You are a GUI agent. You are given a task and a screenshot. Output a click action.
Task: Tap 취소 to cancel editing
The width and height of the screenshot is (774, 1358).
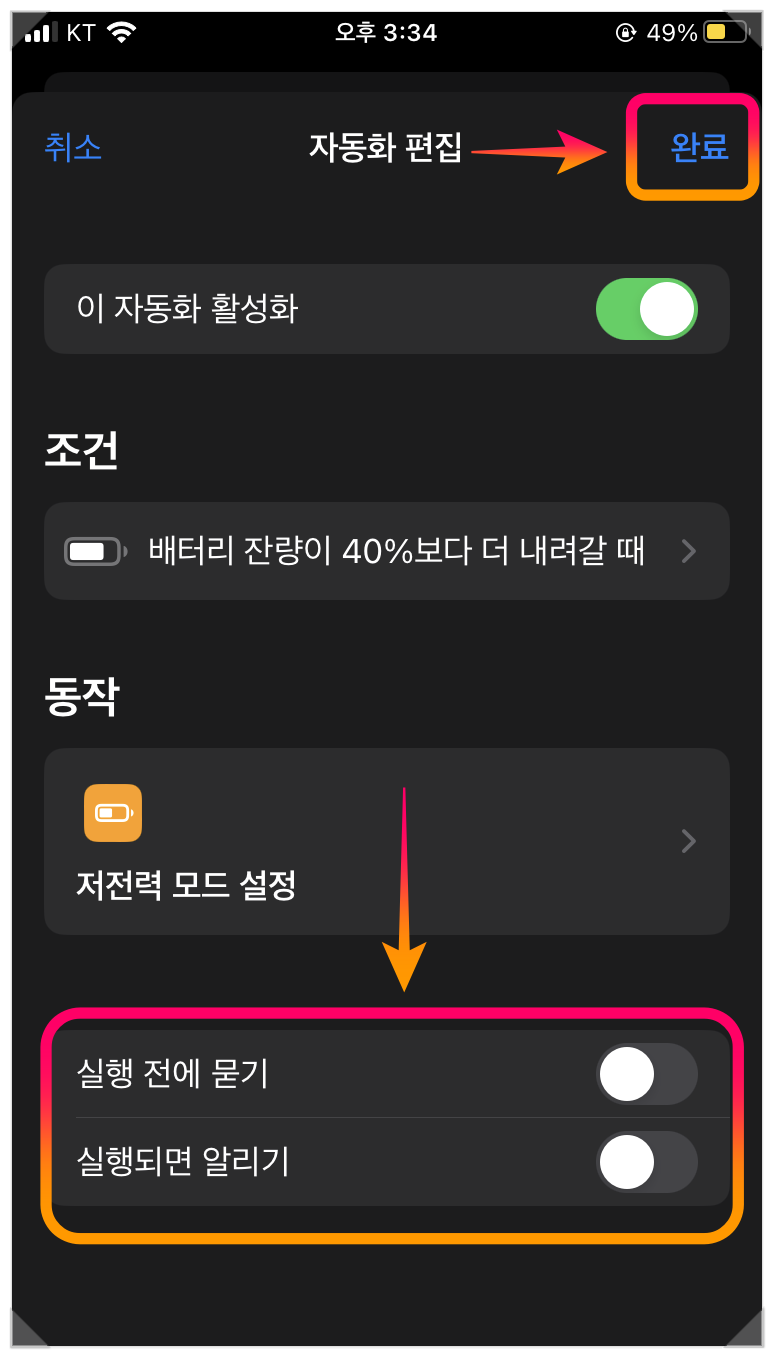tap(73, 148)
